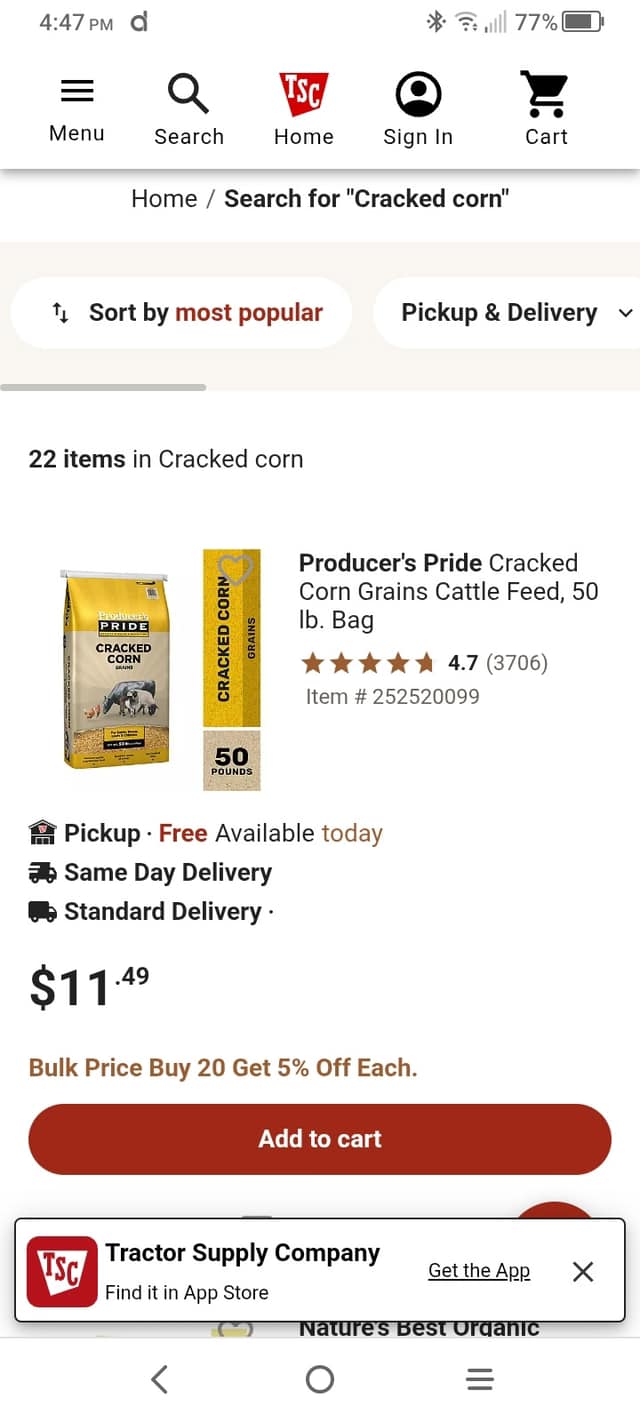The height and width of the screenshot is (1422, 640).
Task: Dismiss the Tractor Supply app banner
Action: coord(583,1271)
